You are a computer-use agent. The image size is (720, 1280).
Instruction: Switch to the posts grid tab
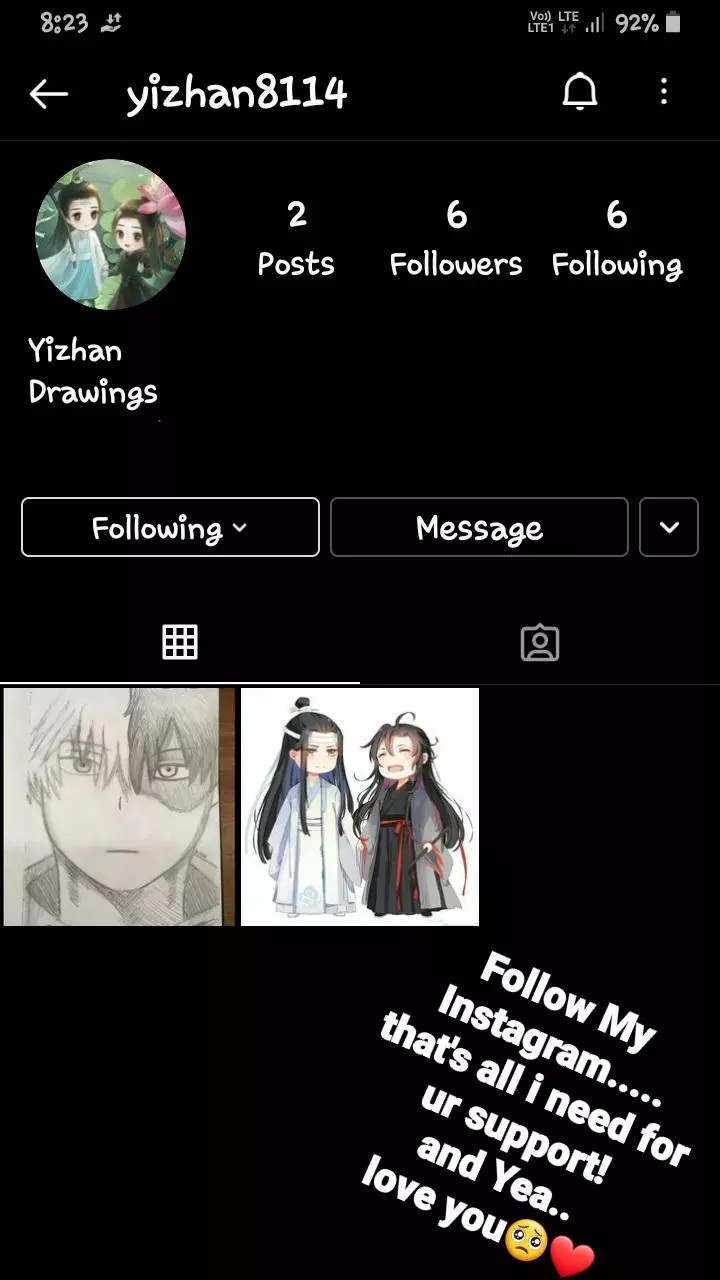click(x=180, y=642)
